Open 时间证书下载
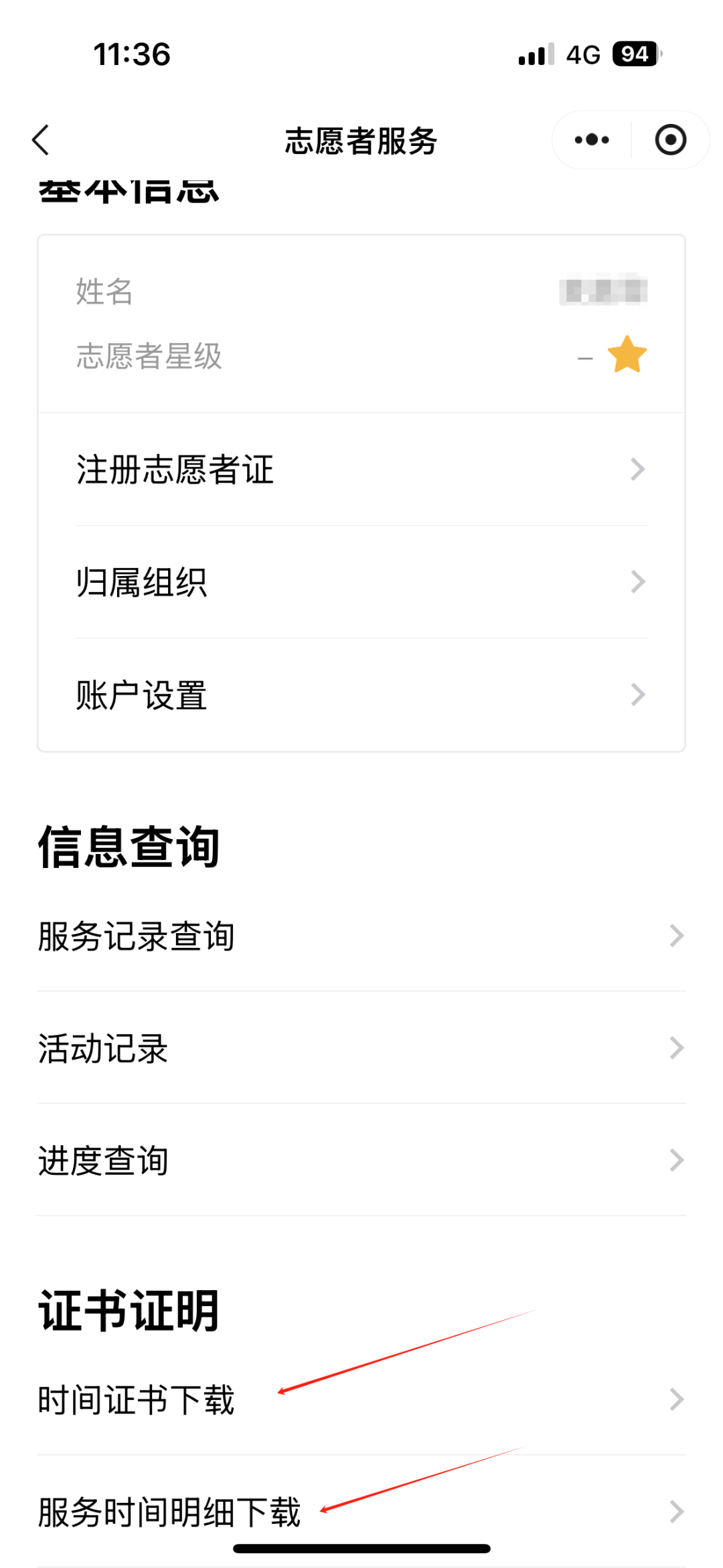The width and height of the screenshot is (723, 1568). click(361, 1399)
